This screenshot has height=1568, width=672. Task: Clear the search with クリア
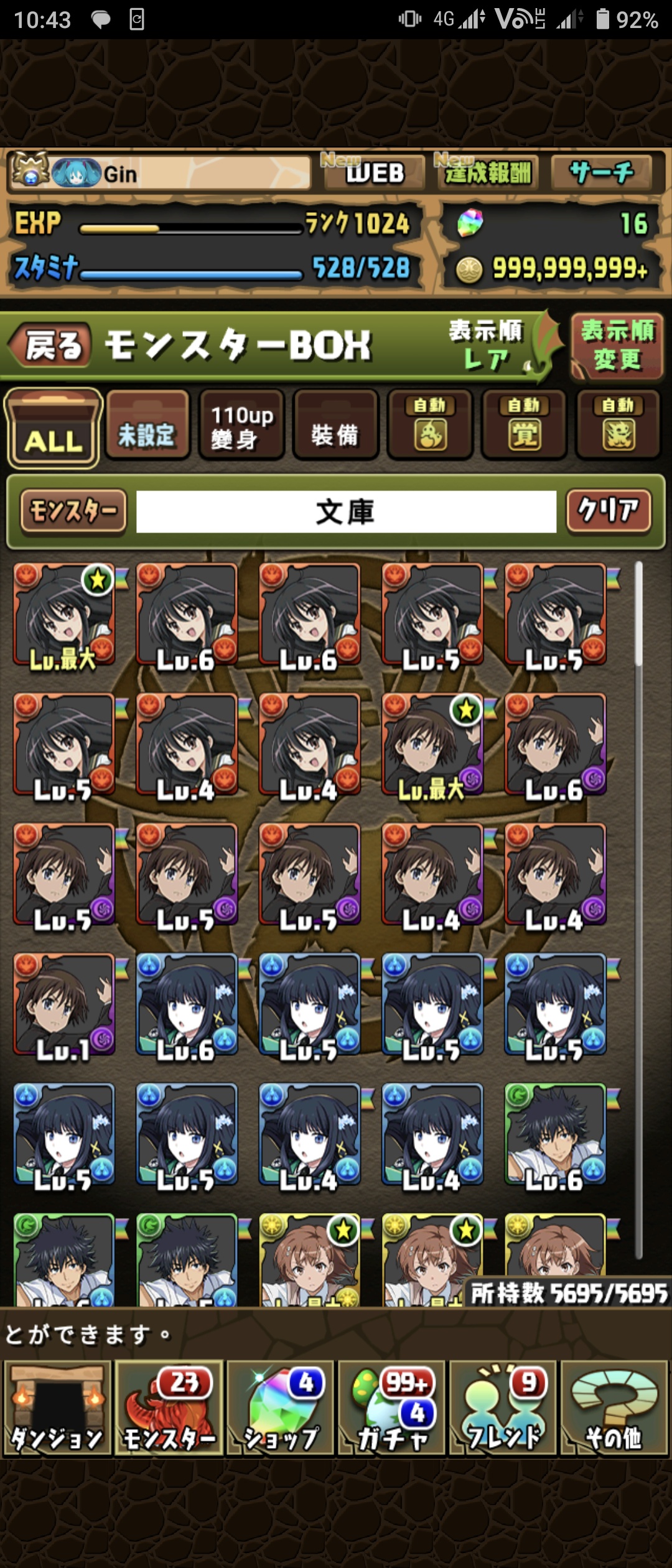click(x=609, y=511)
